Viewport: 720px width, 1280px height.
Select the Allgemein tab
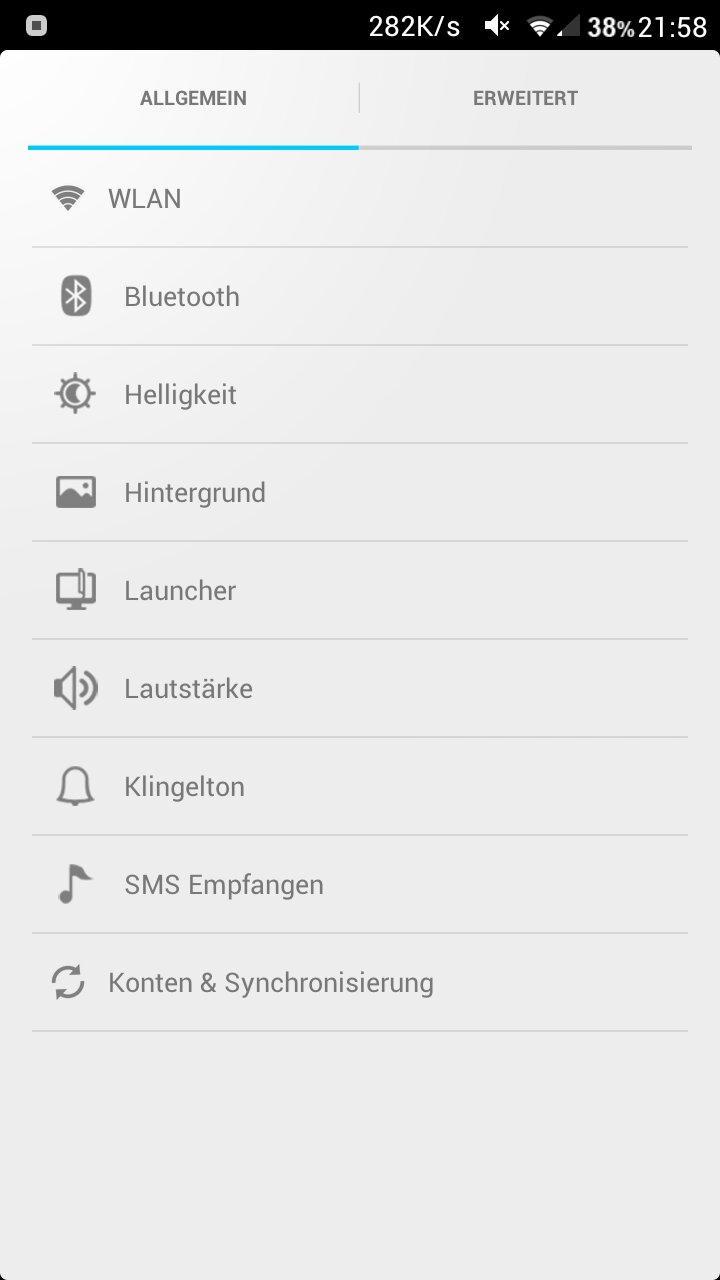click(x=193, y=98)
